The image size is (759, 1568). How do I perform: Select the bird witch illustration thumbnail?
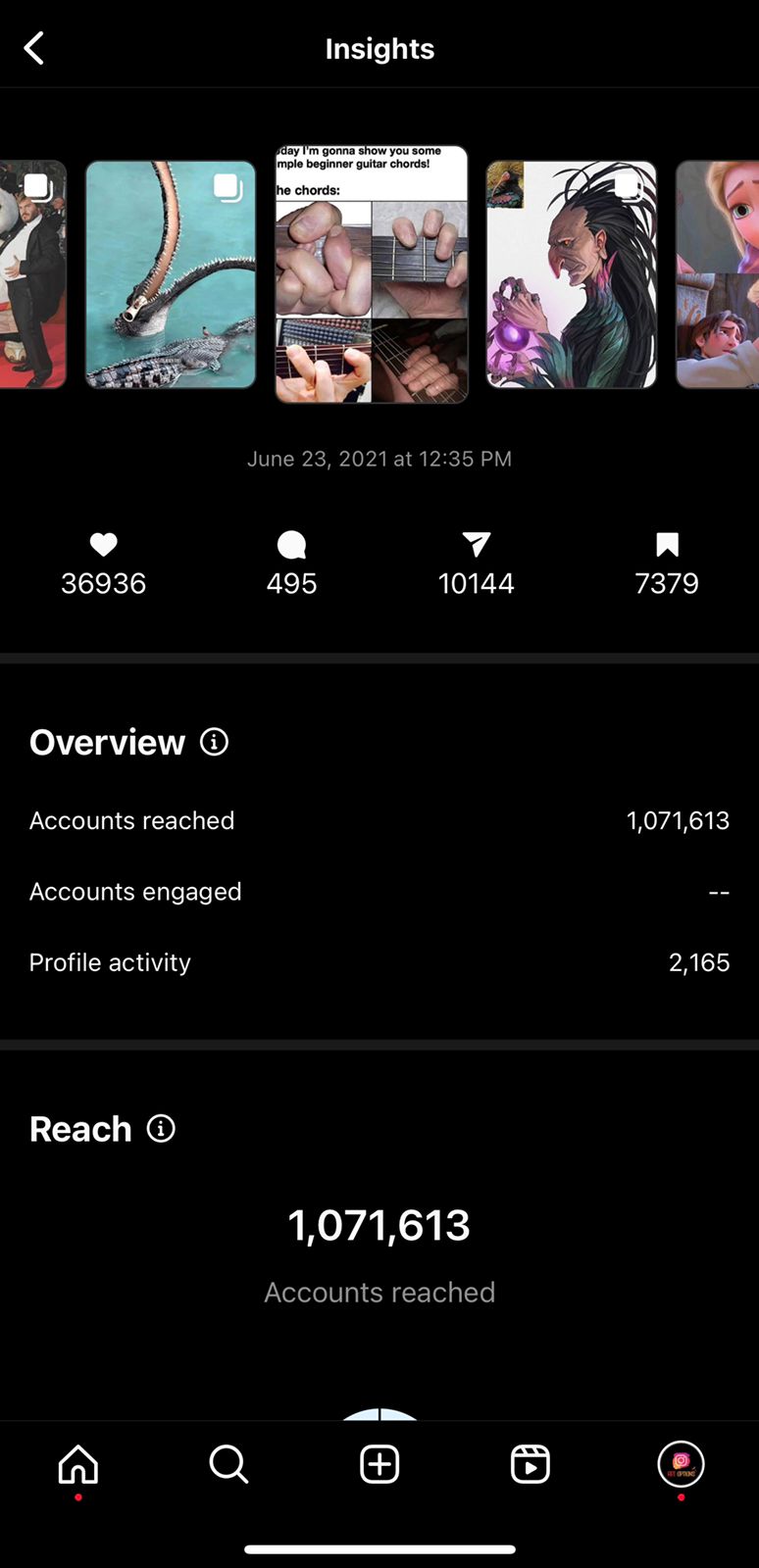572,274
